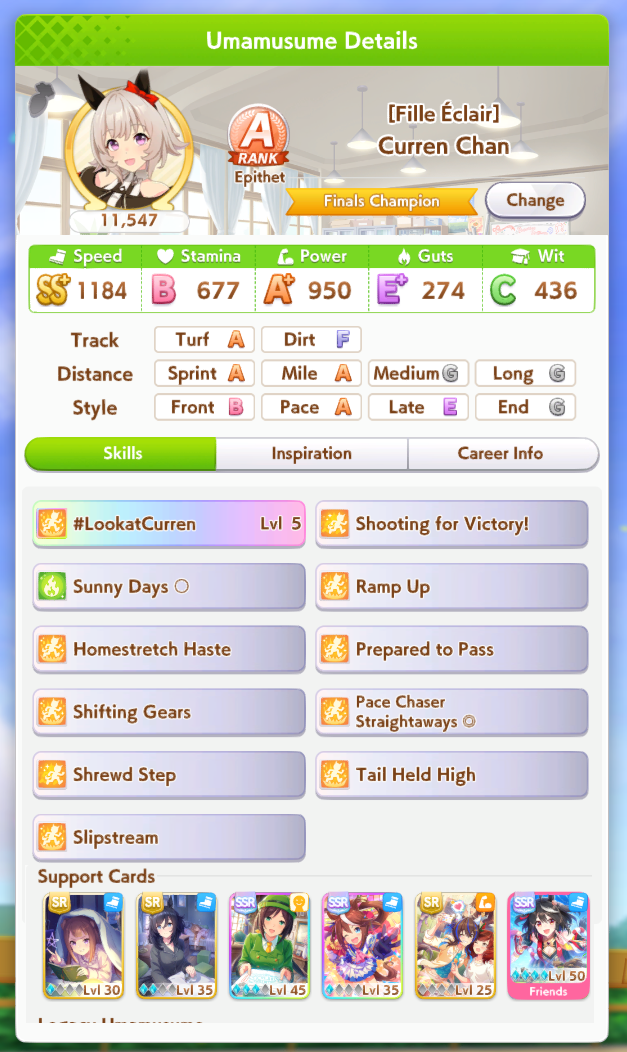Image resolution: width=627 pixels, height=1052 pixels.
Task: View the #LookatCurren skill details
Action: coord(169,523)
